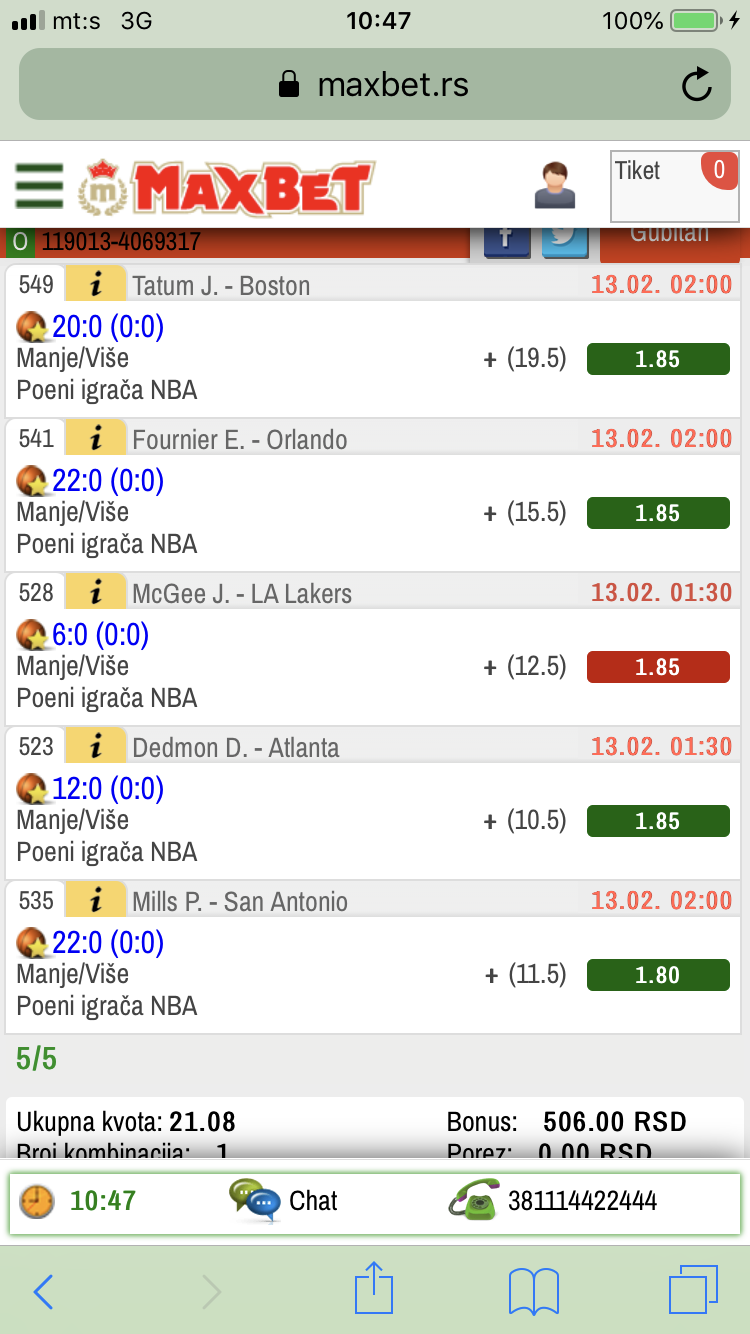Tap the 1.80 odds on Mills P.
Viewport: 750px width, 1334px height.
pos(658,975)
